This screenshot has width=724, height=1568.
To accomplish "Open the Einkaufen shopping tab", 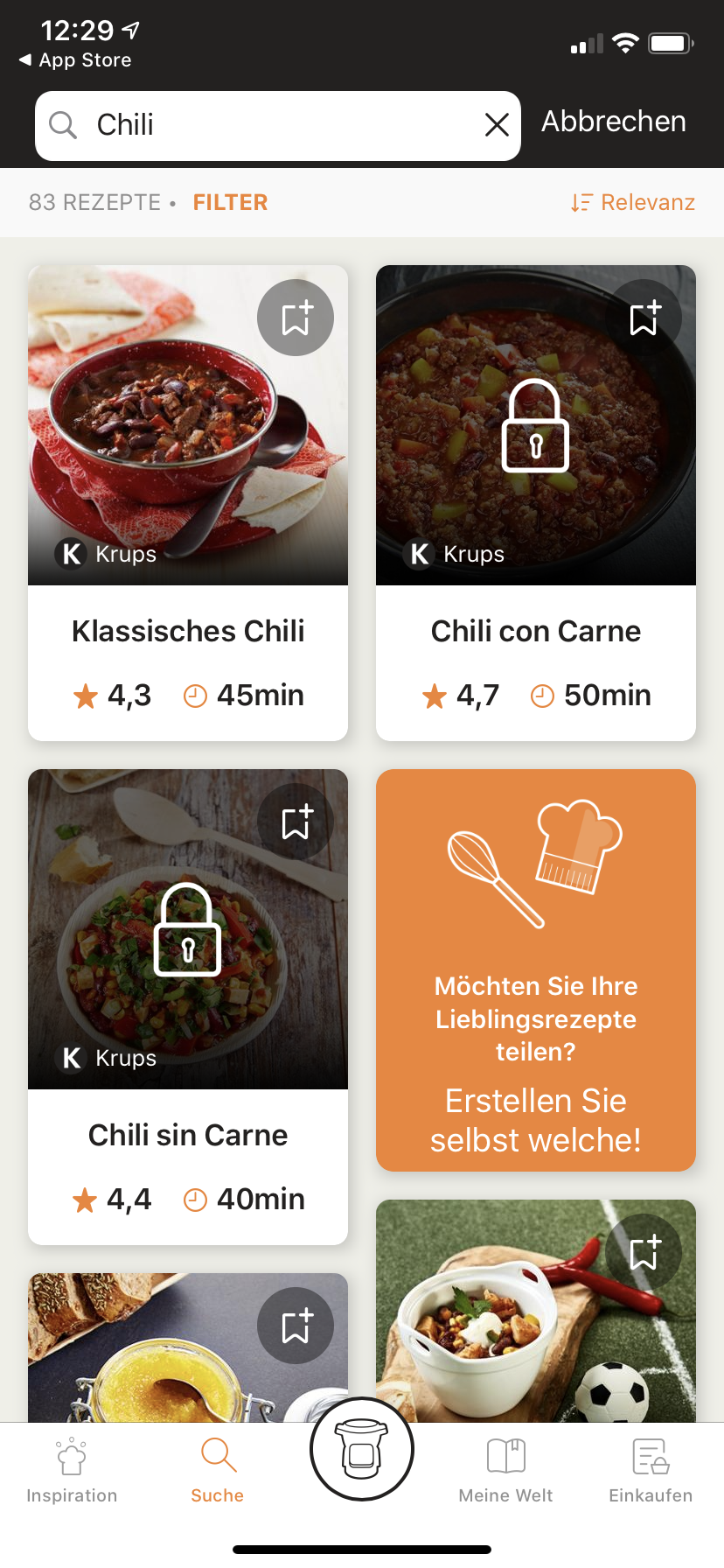I will point(651,1470).
